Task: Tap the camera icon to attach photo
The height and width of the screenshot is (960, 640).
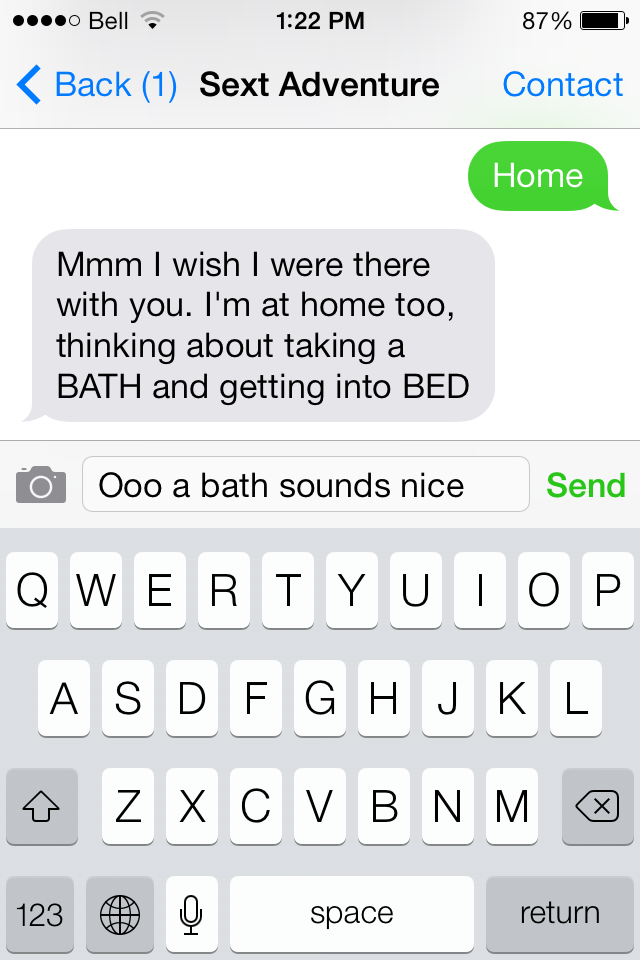Action: [41, 485]
